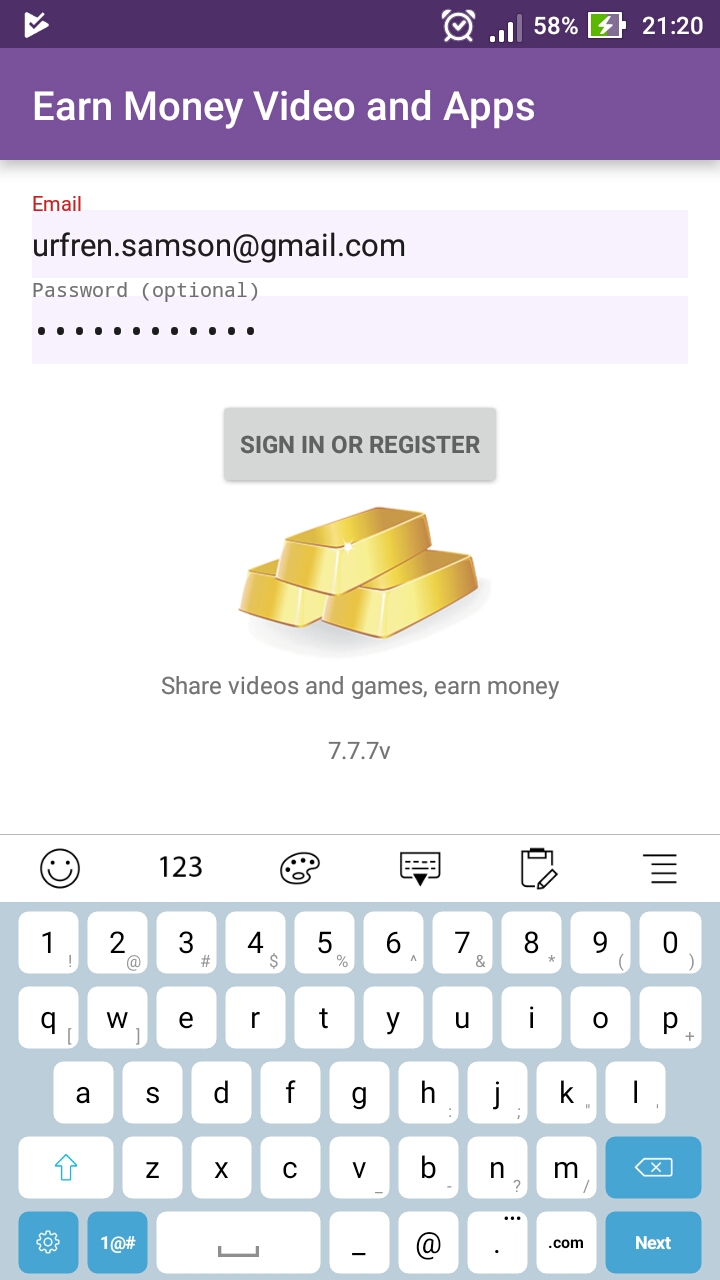Screen dimensions: 720x1280
Task: Open the emoji keyboard panel
Action: (60, 868)
